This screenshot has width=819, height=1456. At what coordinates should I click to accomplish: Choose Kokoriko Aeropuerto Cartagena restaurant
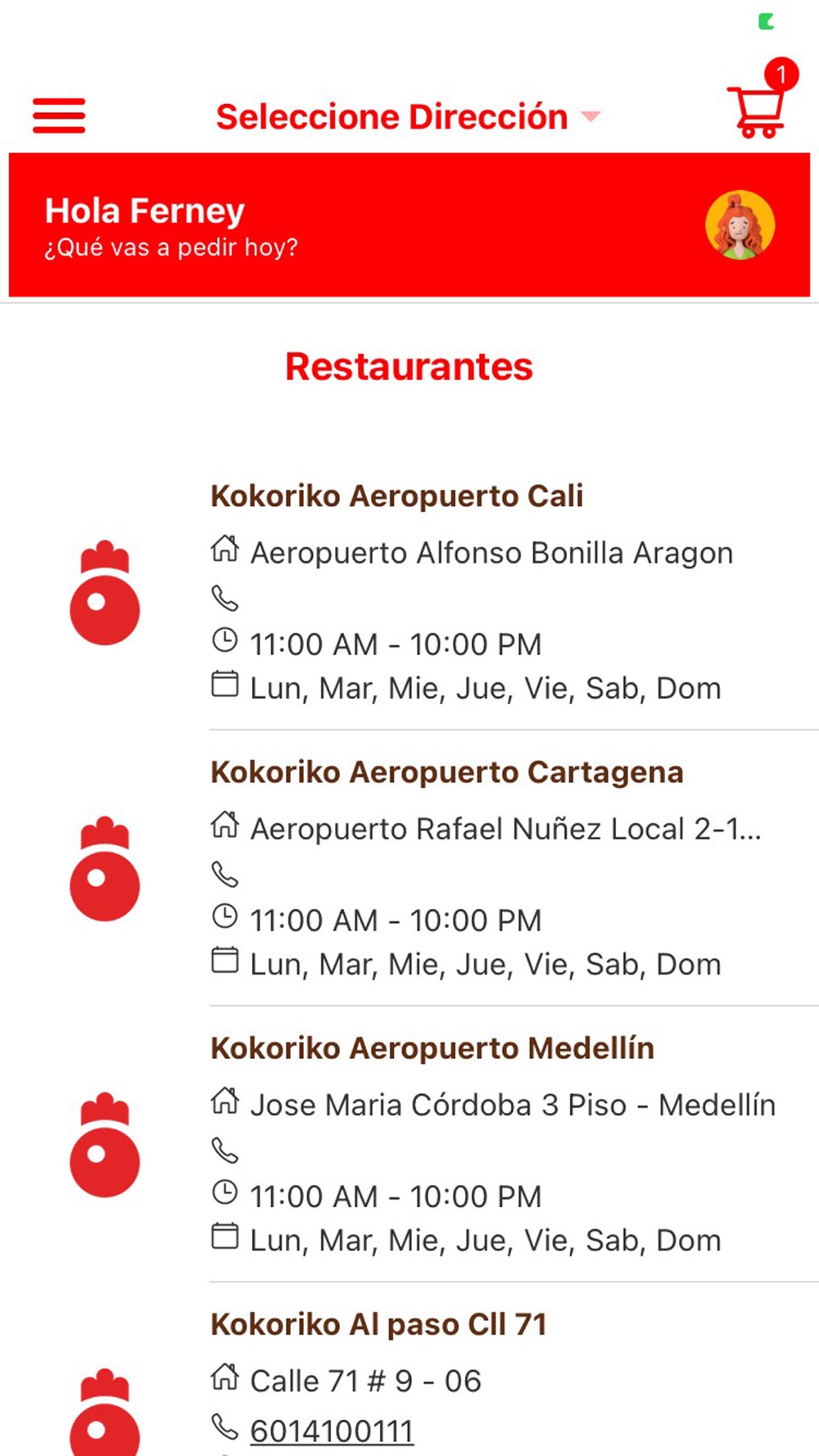pos(446,772)
